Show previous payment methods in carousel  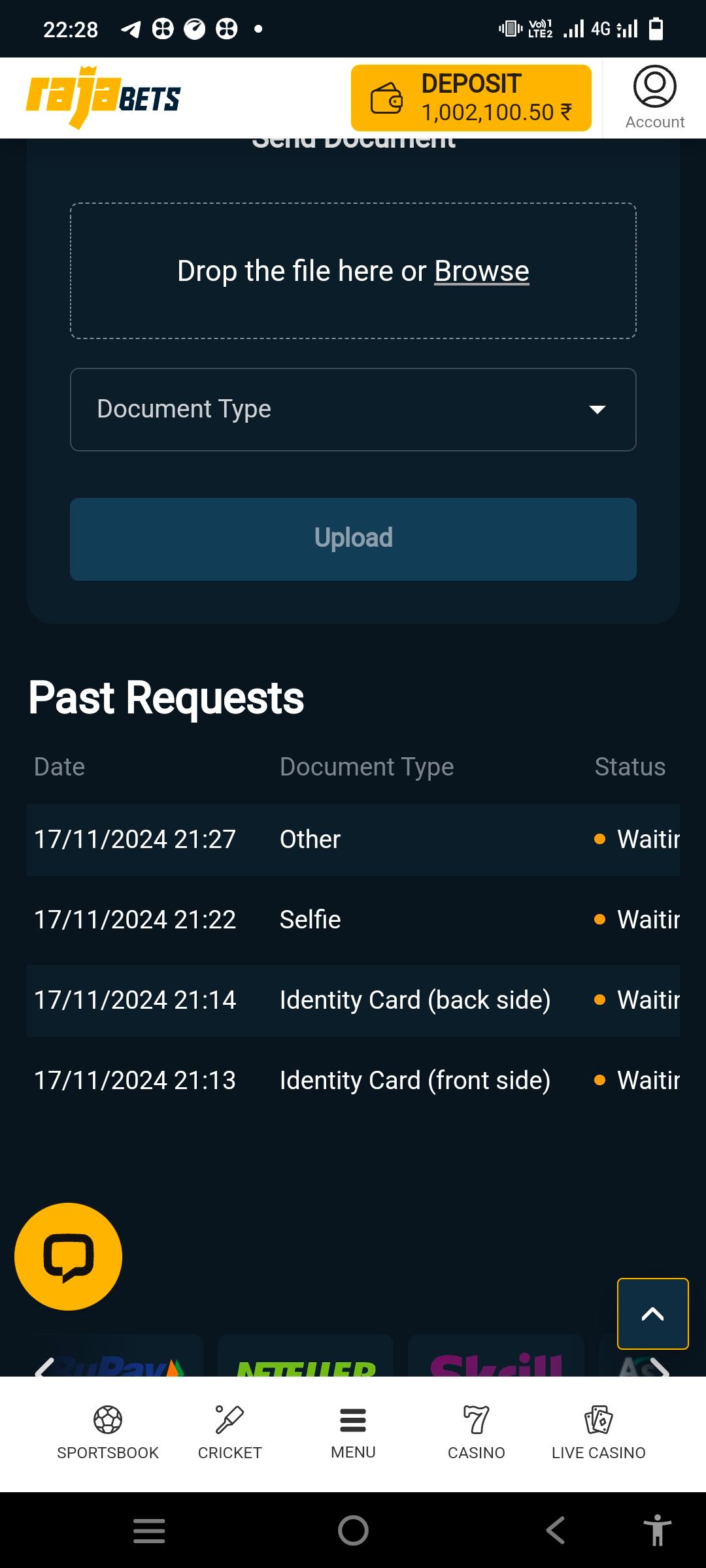43,1367
